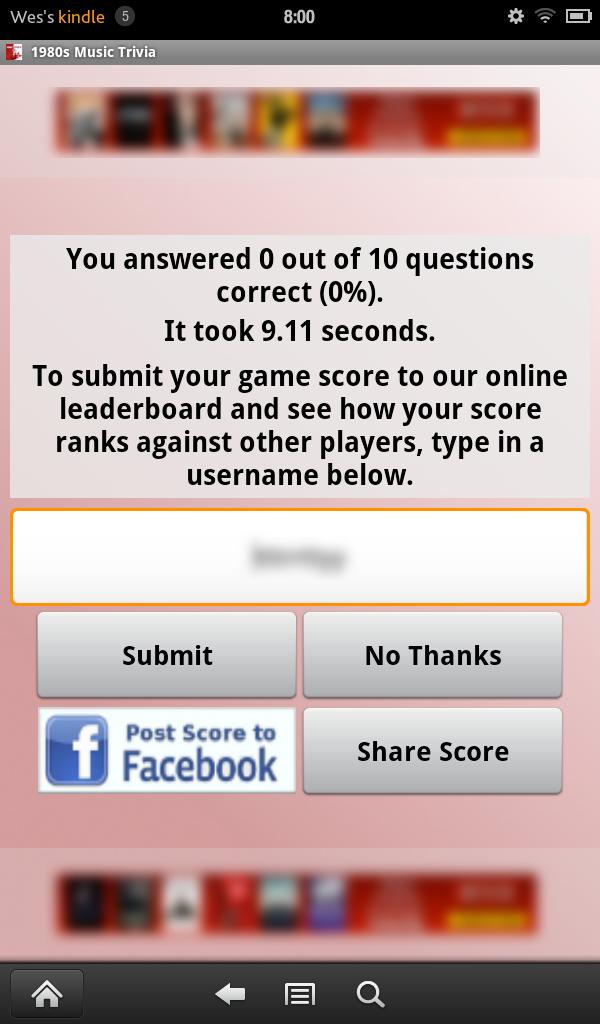Tap the username input field
Viewport: 600px width, 1024px height.
[x=300, y=557]
